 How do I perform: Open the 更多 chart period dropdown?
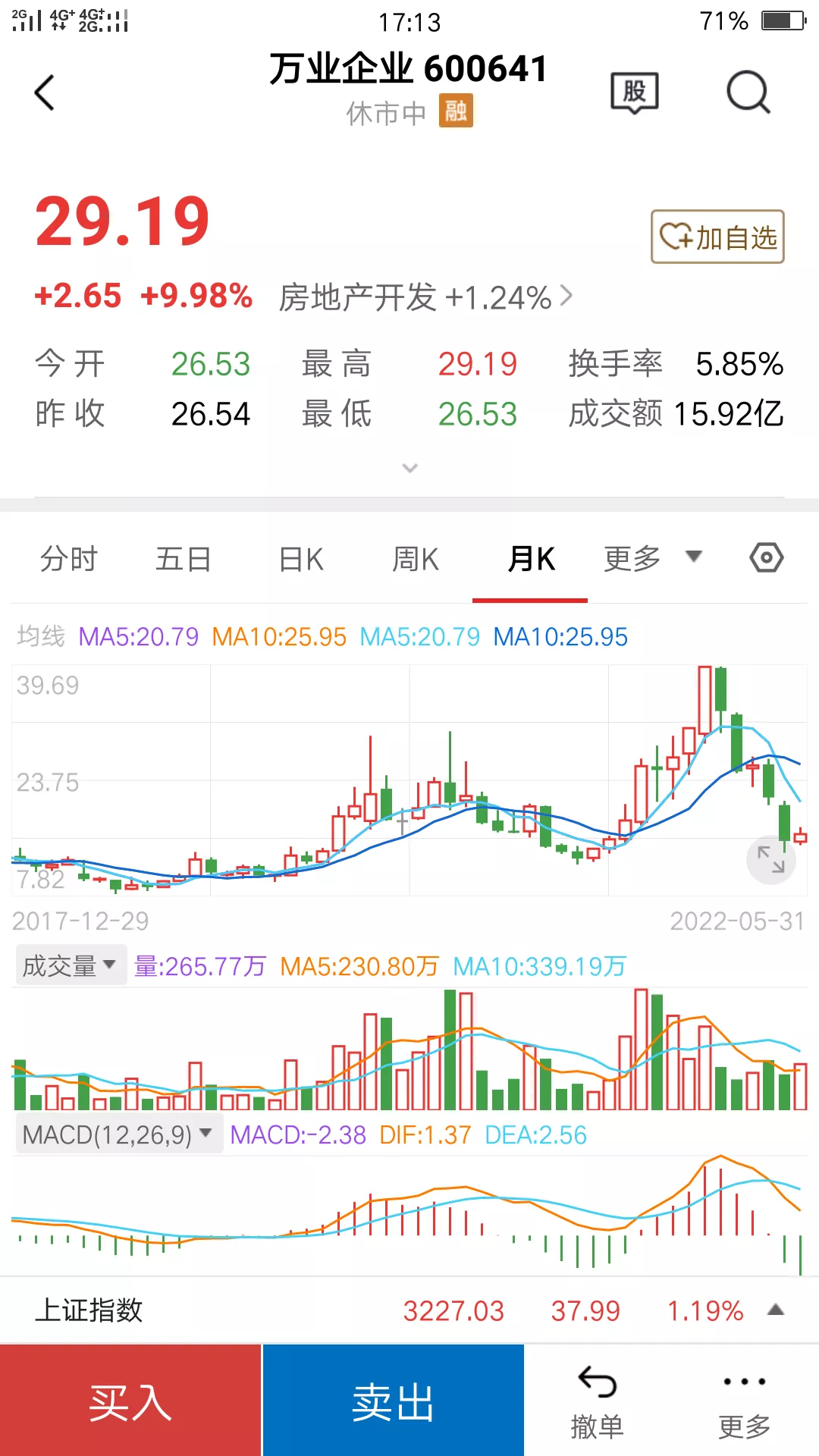[653, 558]
